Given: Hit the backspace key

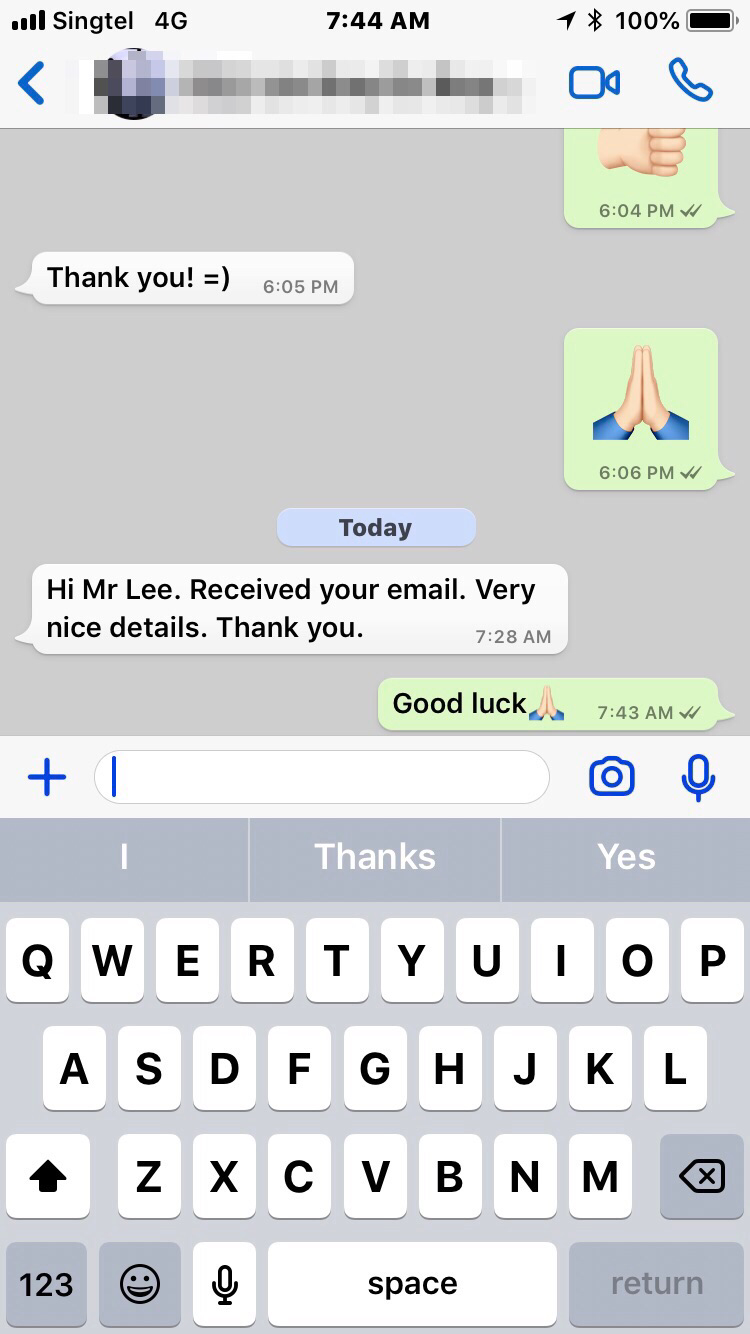Looking at the screenshot, I should click(701, 1177).
